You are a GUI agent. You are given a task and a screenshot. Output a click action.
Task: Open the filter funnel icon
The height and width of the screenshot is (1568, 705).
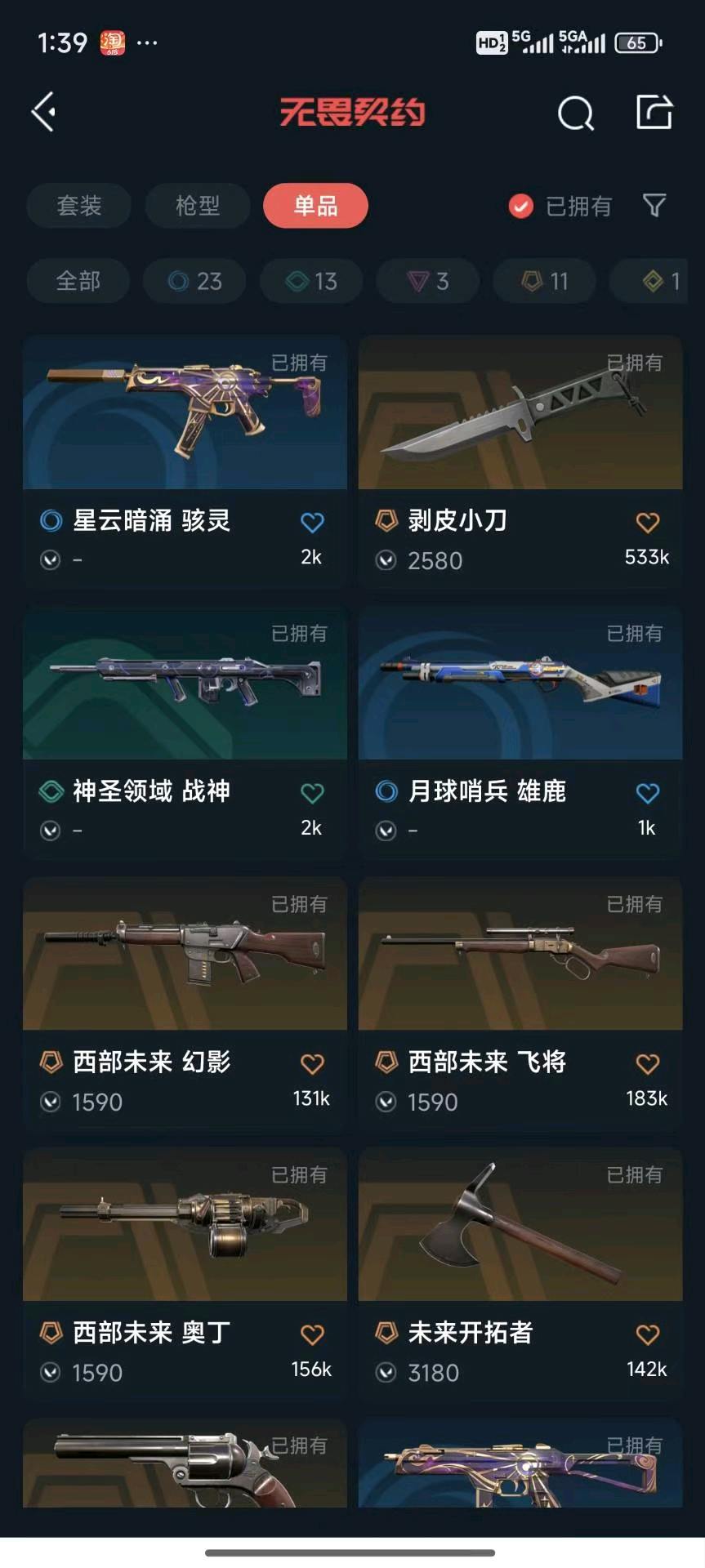pyautogui.click(x=654, y=206)
